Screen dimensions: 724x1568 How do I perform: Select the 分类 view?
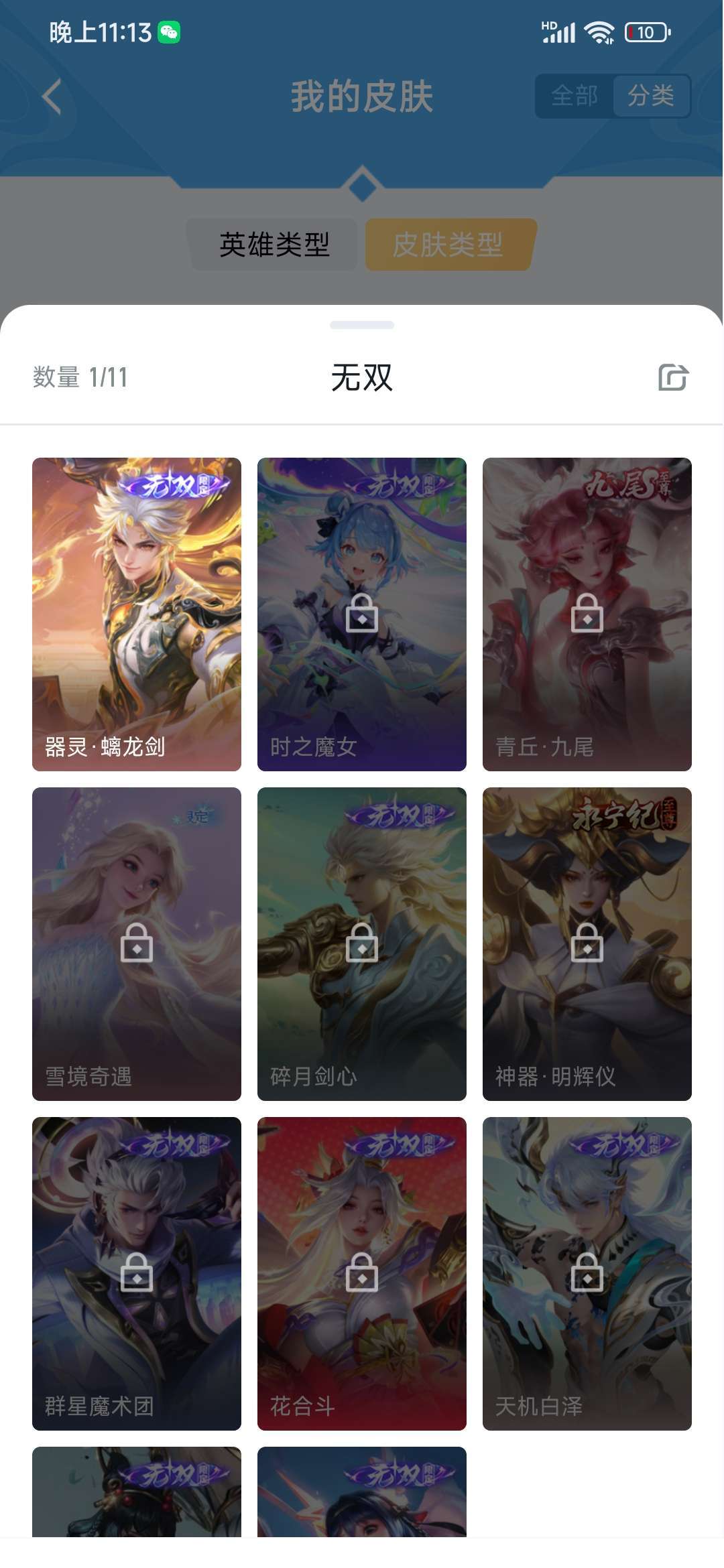(x=651, y=96)
